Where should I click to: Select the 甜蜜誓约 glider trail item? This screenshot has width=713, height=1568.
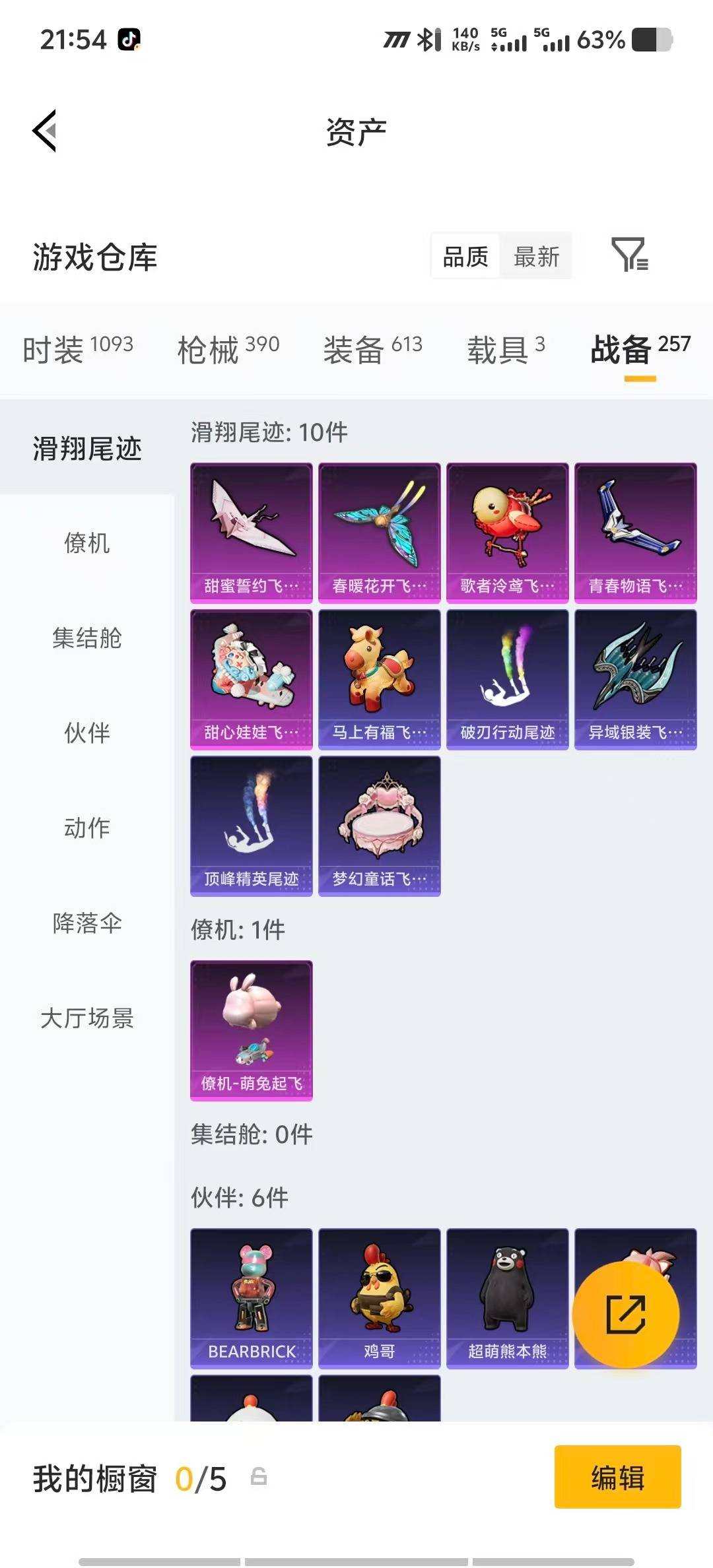(251, 531)
